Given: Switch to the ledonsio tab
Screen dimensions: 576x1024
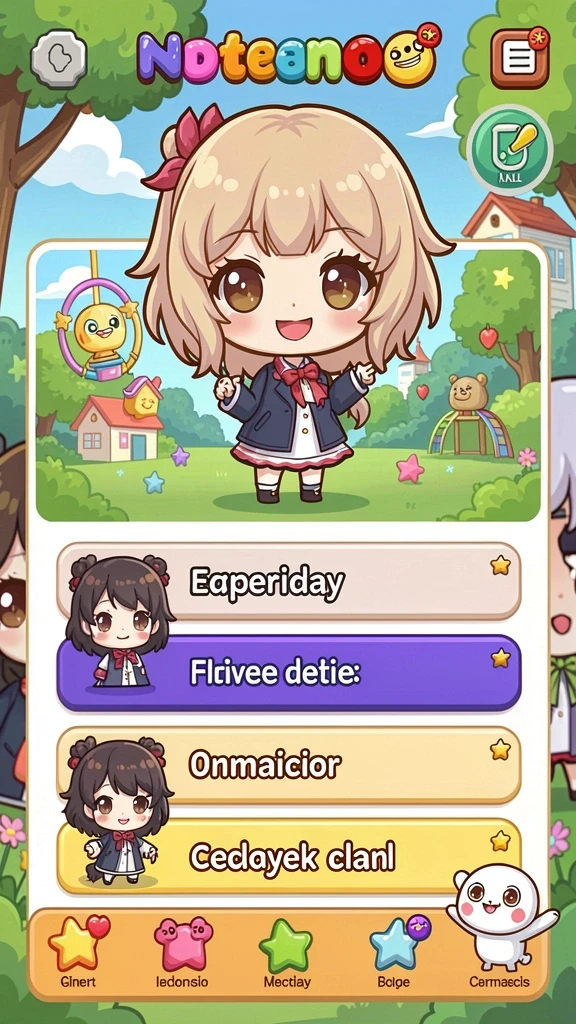Looking at the screenshot, I should pos(182,951).
